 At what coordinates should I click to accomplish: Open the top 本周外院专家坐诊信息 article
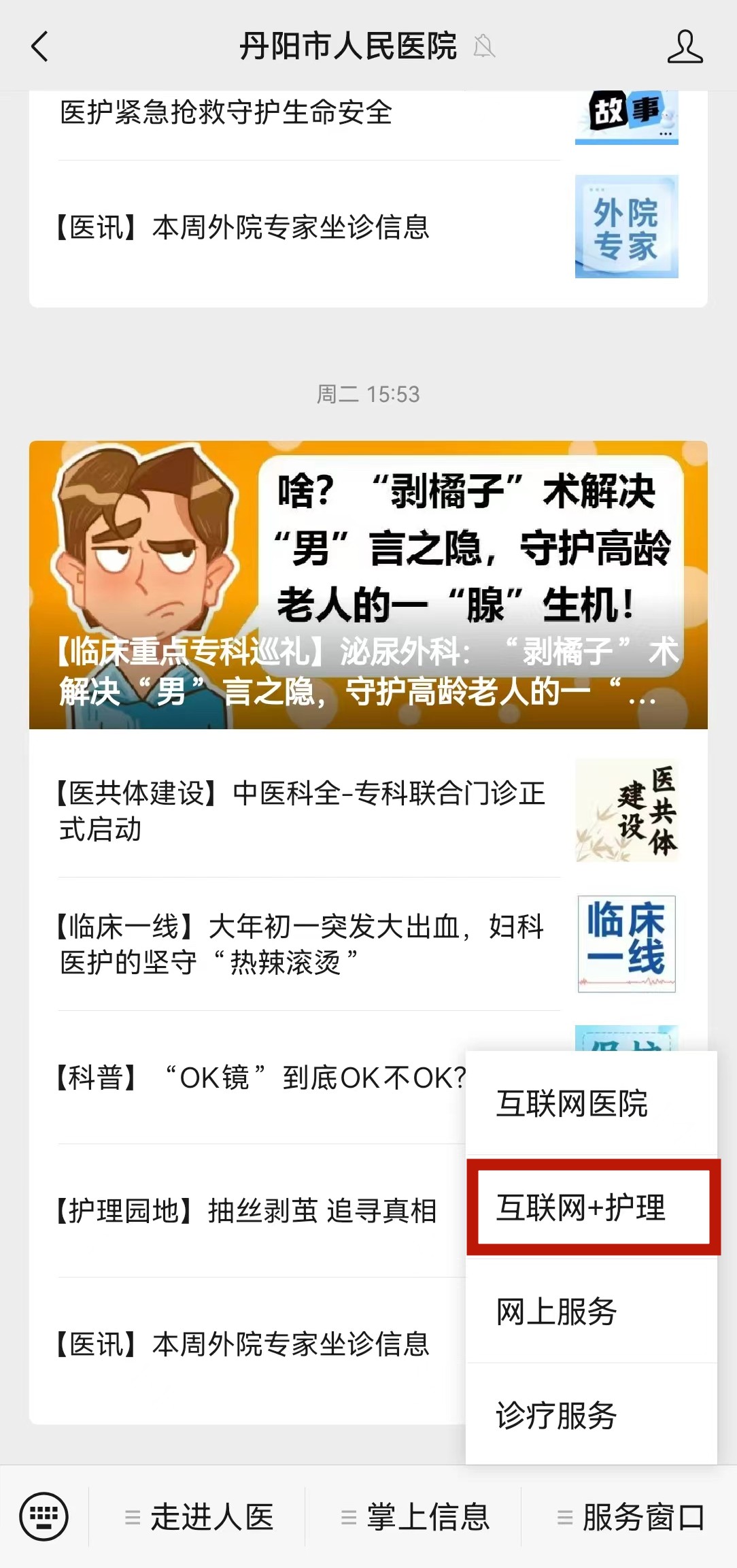[x=242, y=227]
